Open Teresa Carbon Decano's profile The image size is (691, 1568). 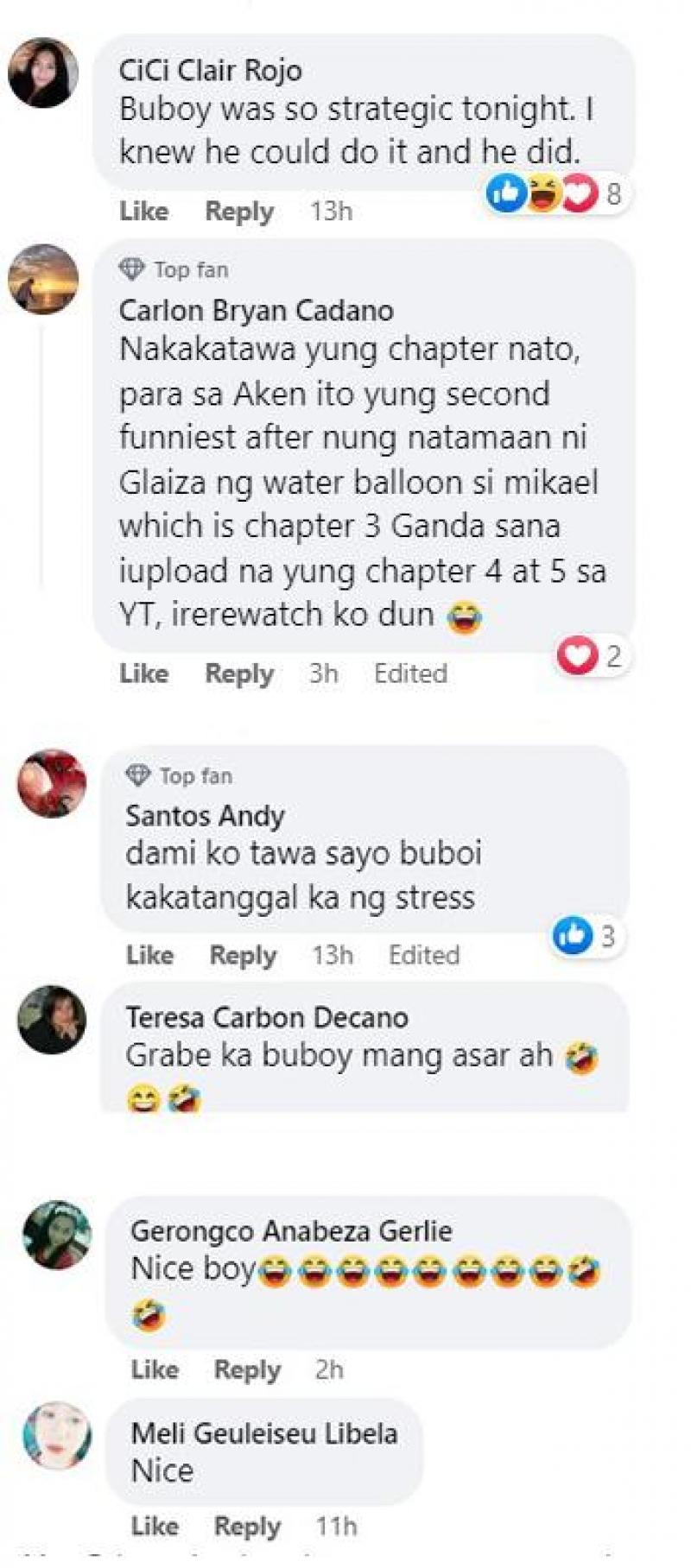coord(267,1017)
